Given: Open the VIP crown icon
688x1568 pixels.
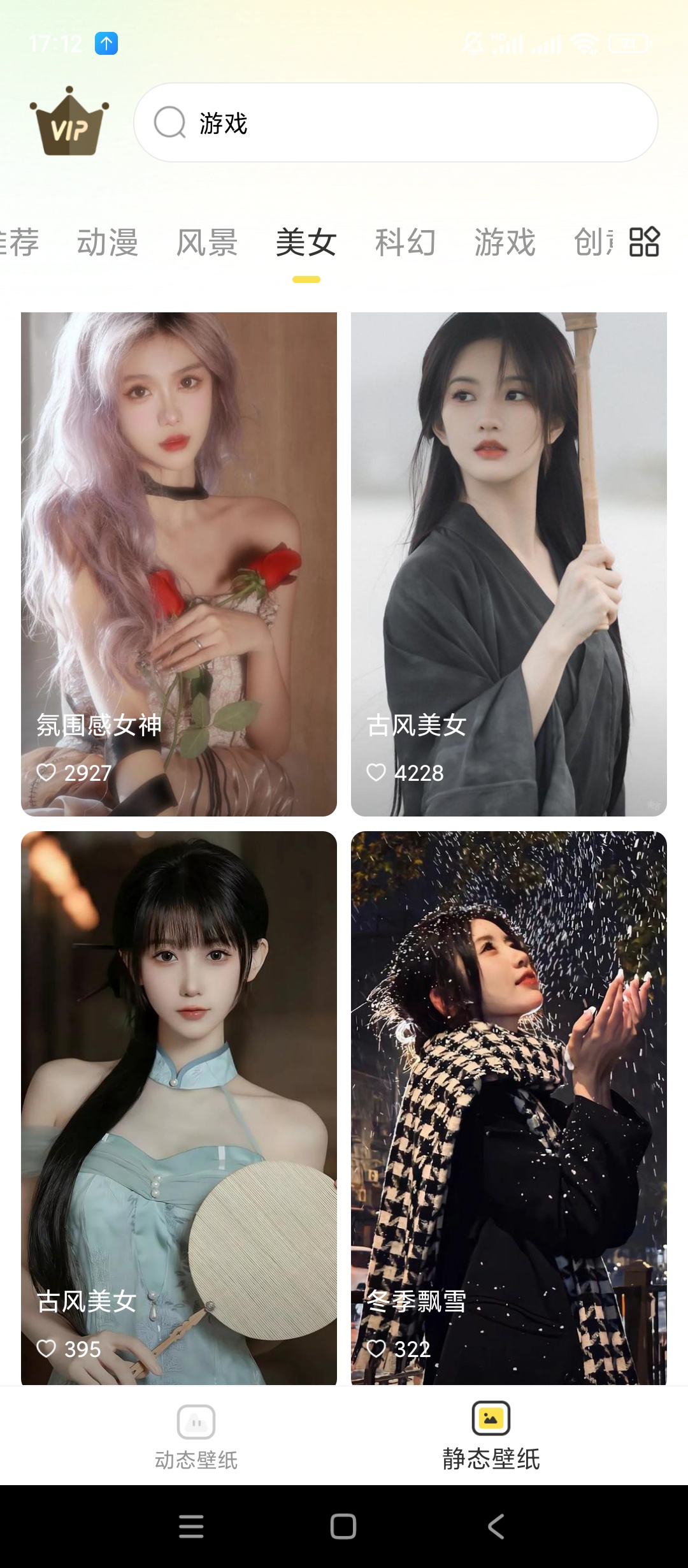Looking at the screenshot, I should point(69,122).
